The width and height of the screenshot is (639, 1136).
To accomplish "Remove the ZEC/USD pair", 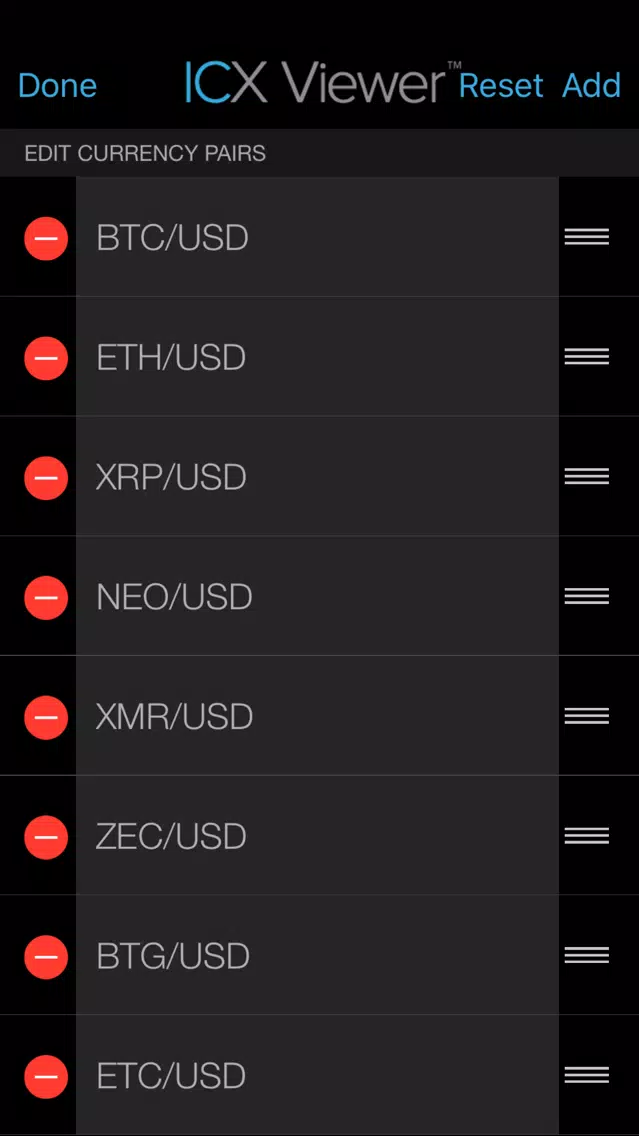I will [x=46, y=837].
